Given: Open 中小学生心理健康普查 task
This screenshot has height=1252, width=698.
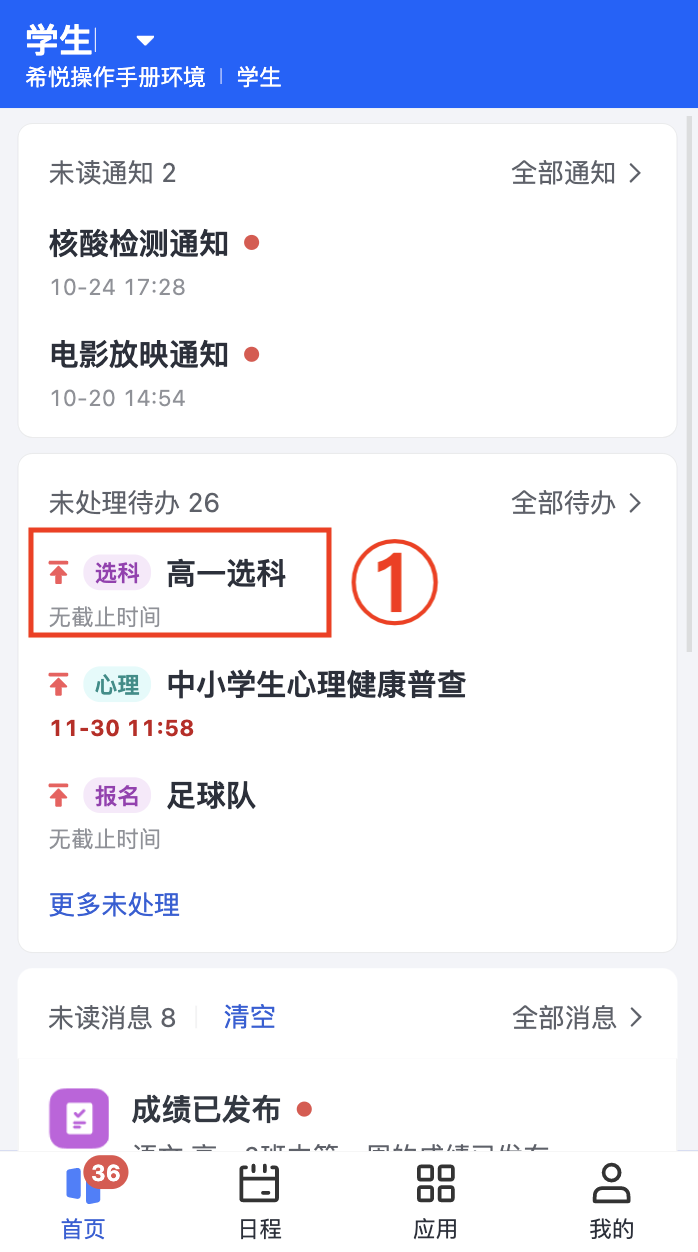Looking at the screenshot, I should click(315, 685).
